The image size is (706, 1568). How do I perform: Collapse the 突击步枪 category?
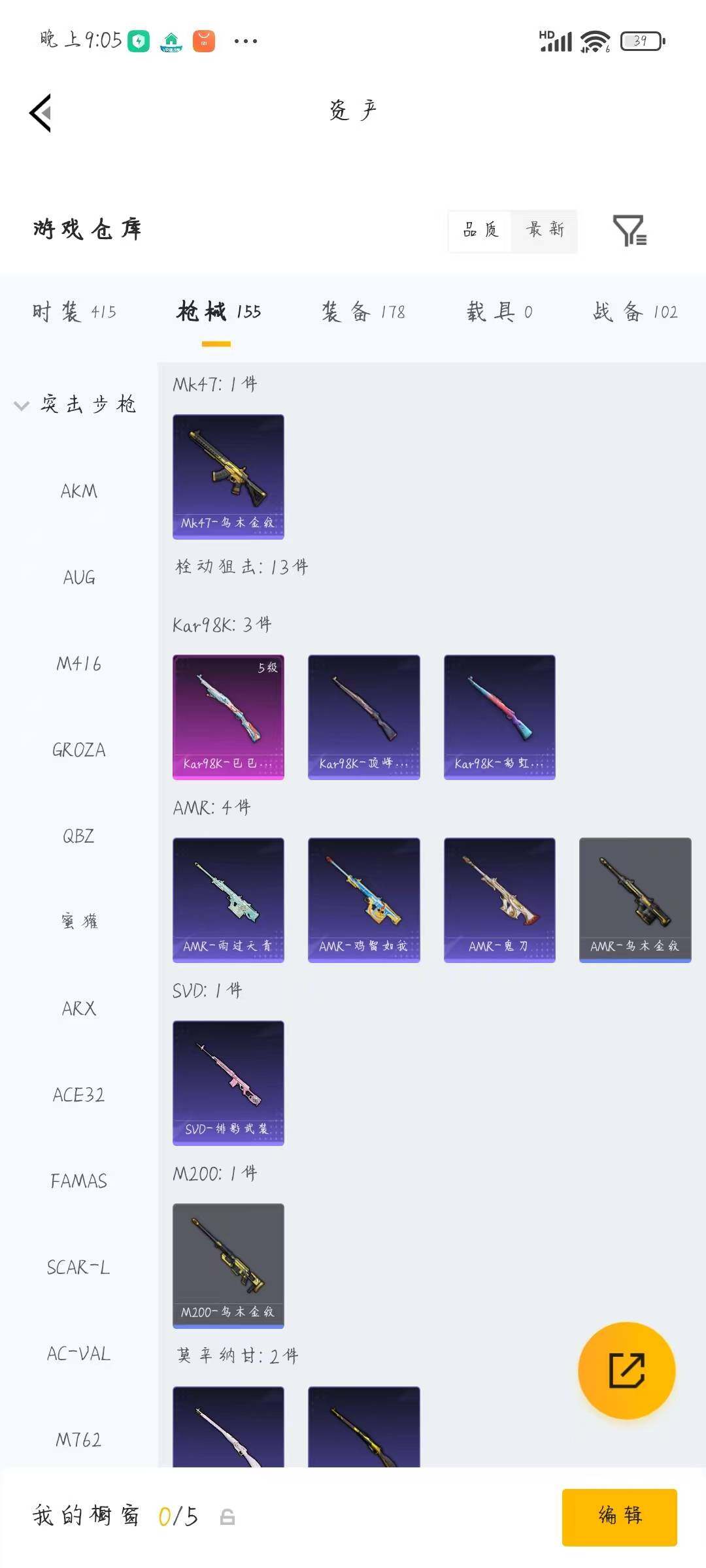point(76,404)
